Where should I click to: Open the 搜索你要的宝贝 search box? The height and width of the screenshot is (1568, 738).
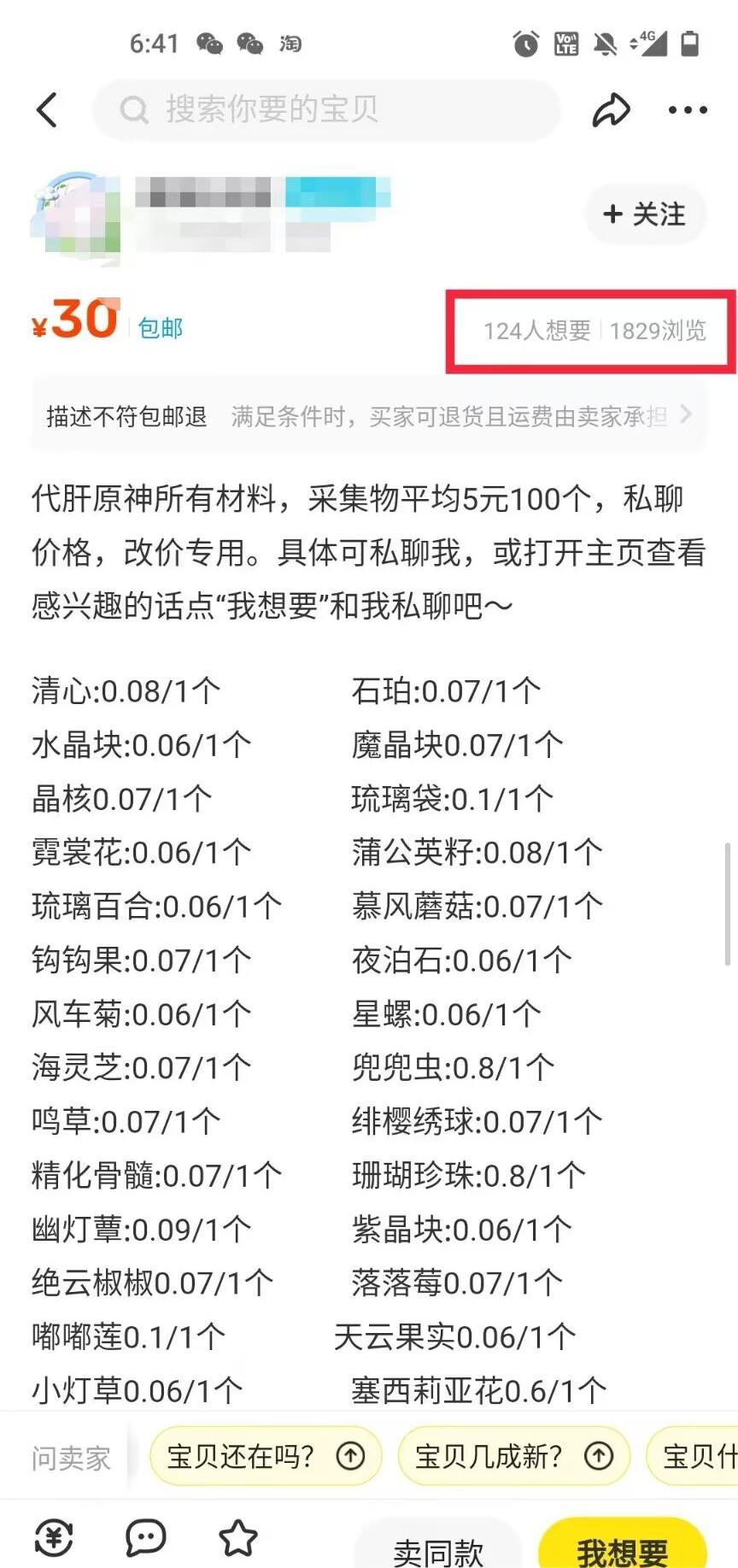[x=326, y=110]
